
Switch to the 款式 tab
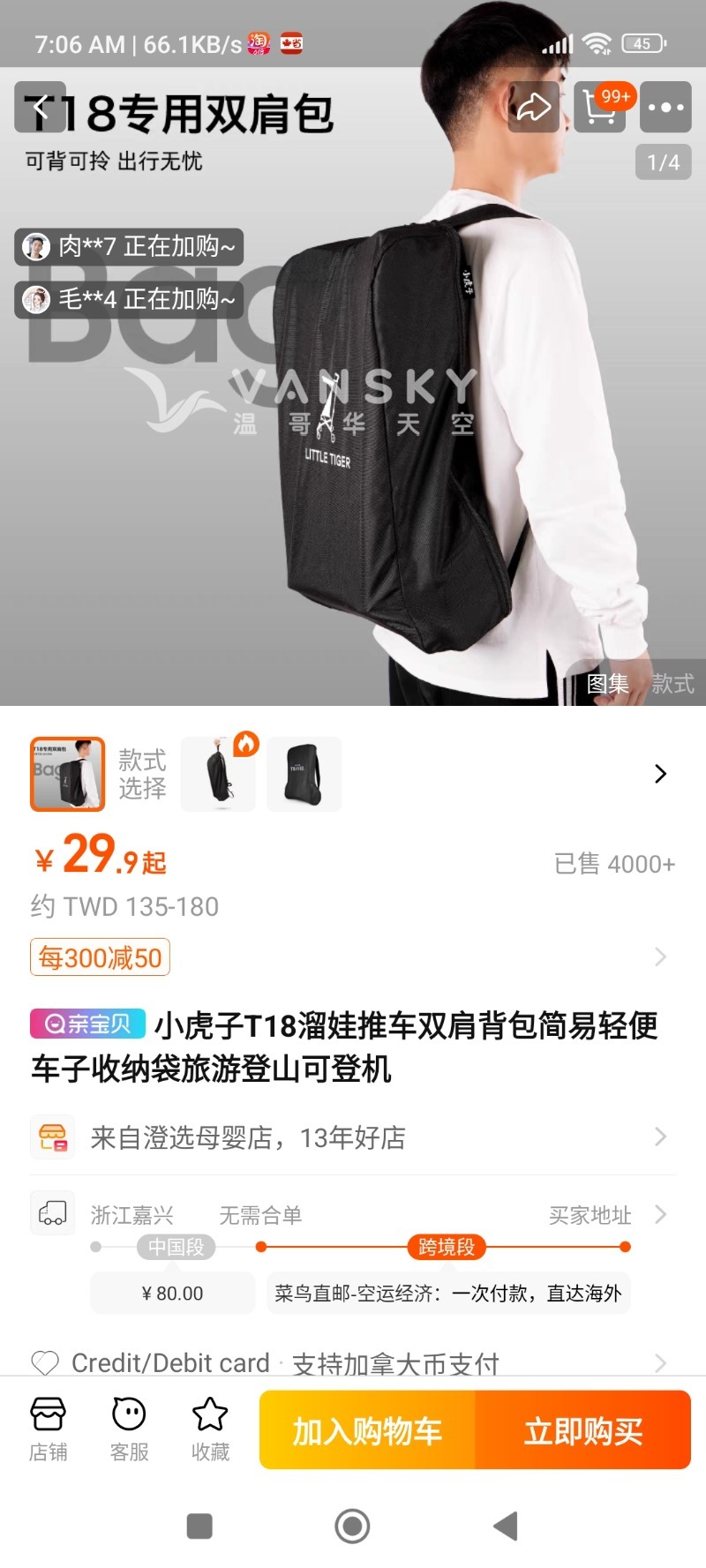pyautogui.click(x=674, y=684)
